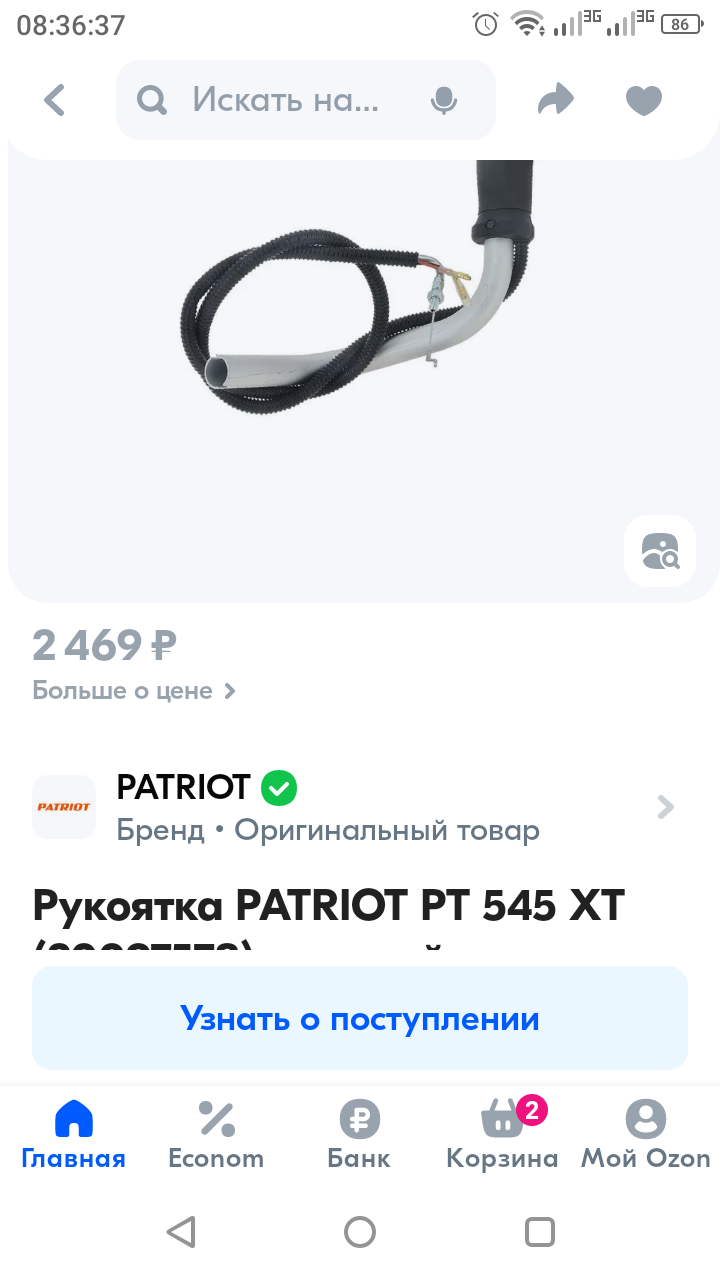720x1280 pixels.
Task: Tap 'Узнать о поступлении' button
Action: tap(360, 1019)
